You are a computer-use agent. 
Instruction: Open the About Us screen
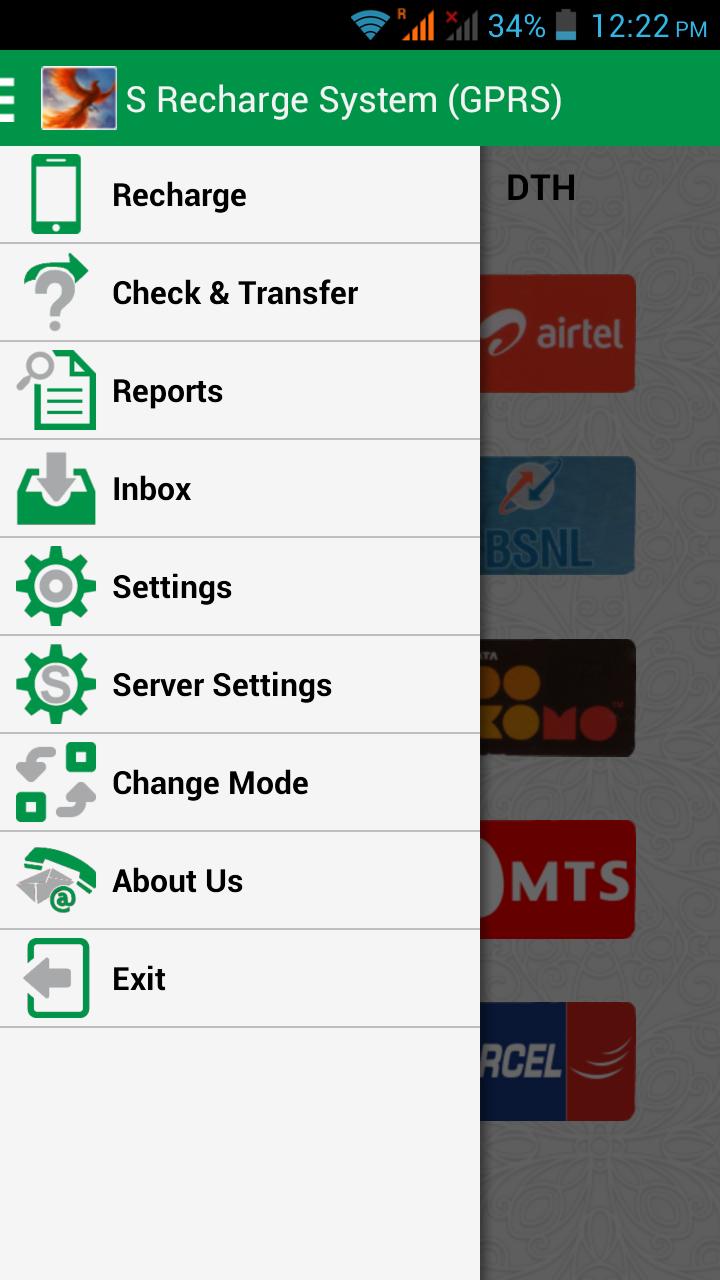(x=177, y=880)
